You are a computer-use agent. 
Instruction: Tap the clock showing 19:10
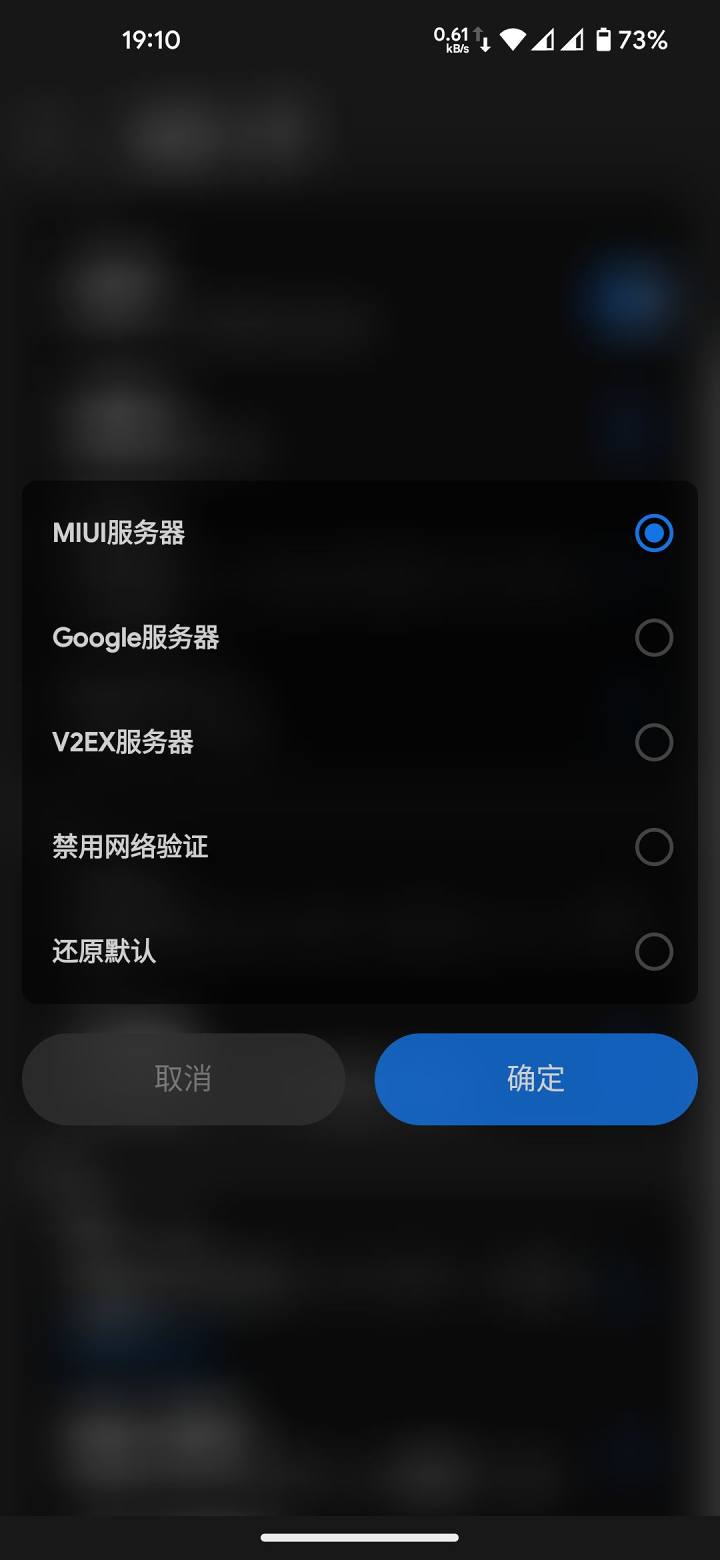pos(150,39)
